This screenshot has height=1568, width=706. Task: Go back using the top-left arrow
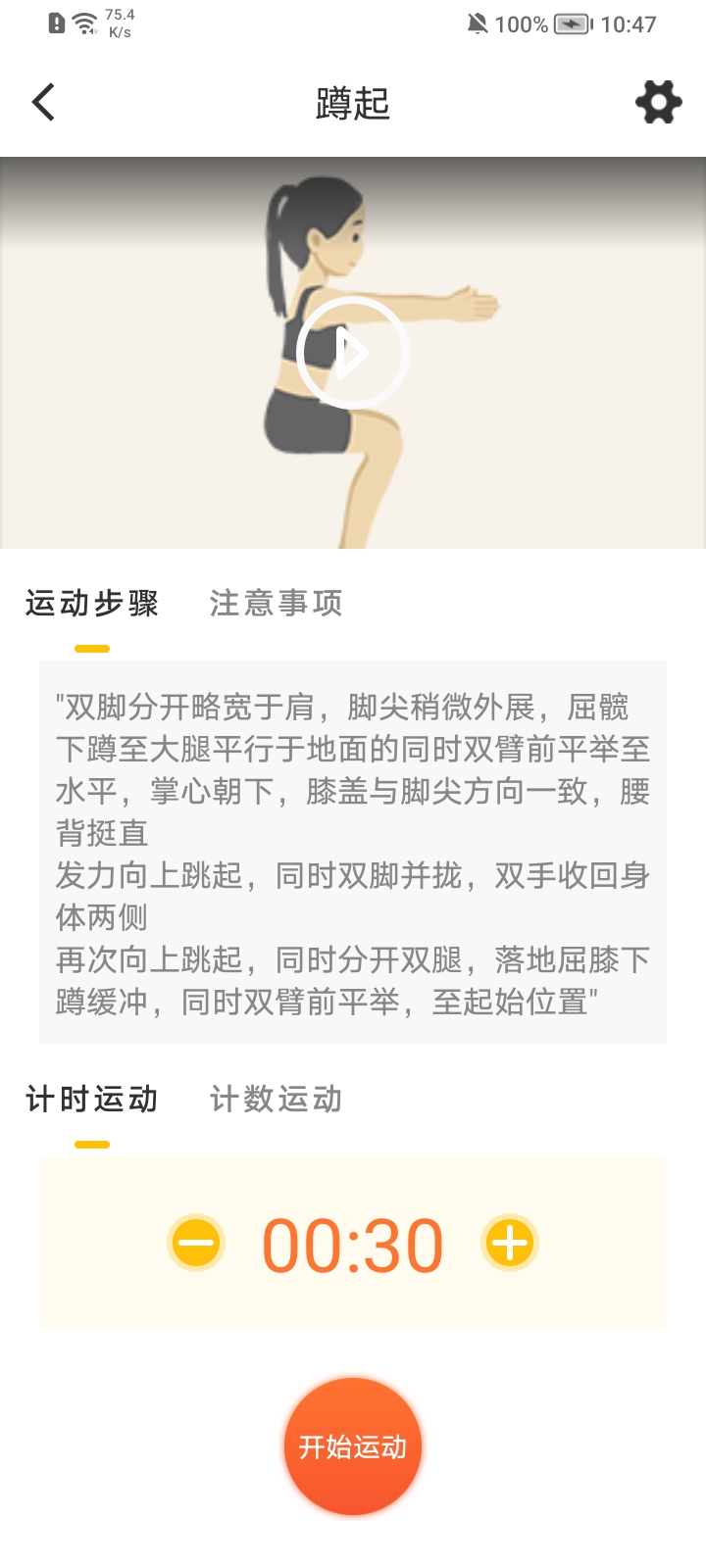pos(43,102)
